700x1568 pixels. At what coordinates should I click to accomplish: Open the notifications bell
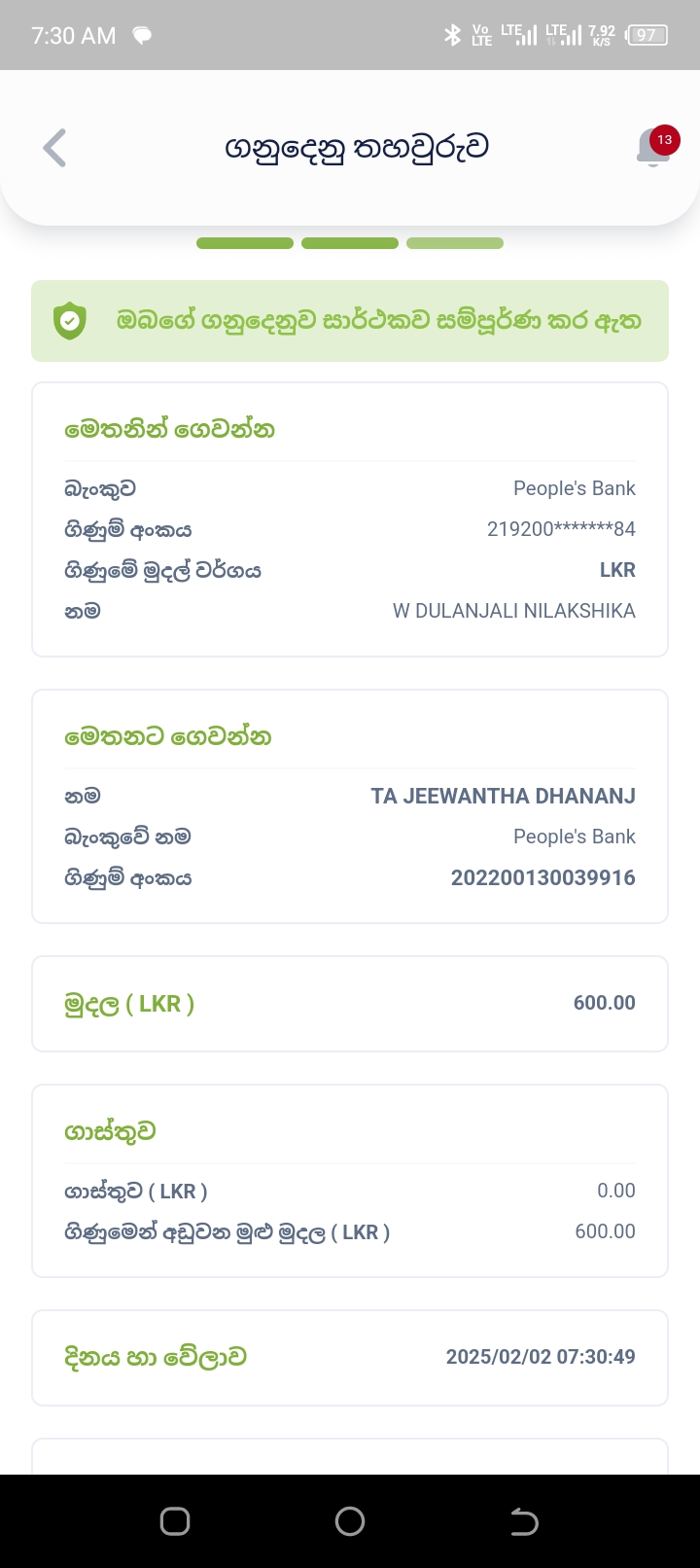click(654, 149)
